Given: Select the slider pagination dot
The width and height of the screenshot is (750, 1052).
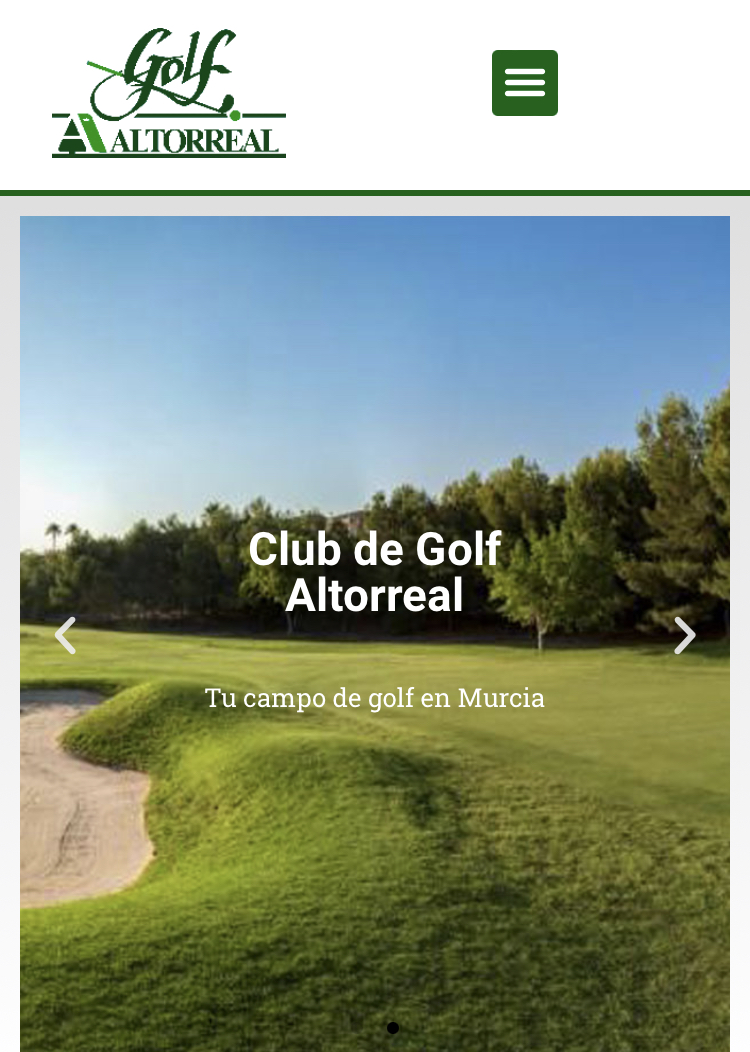Looking at the screenshot, I should [x=393, y=1028].
